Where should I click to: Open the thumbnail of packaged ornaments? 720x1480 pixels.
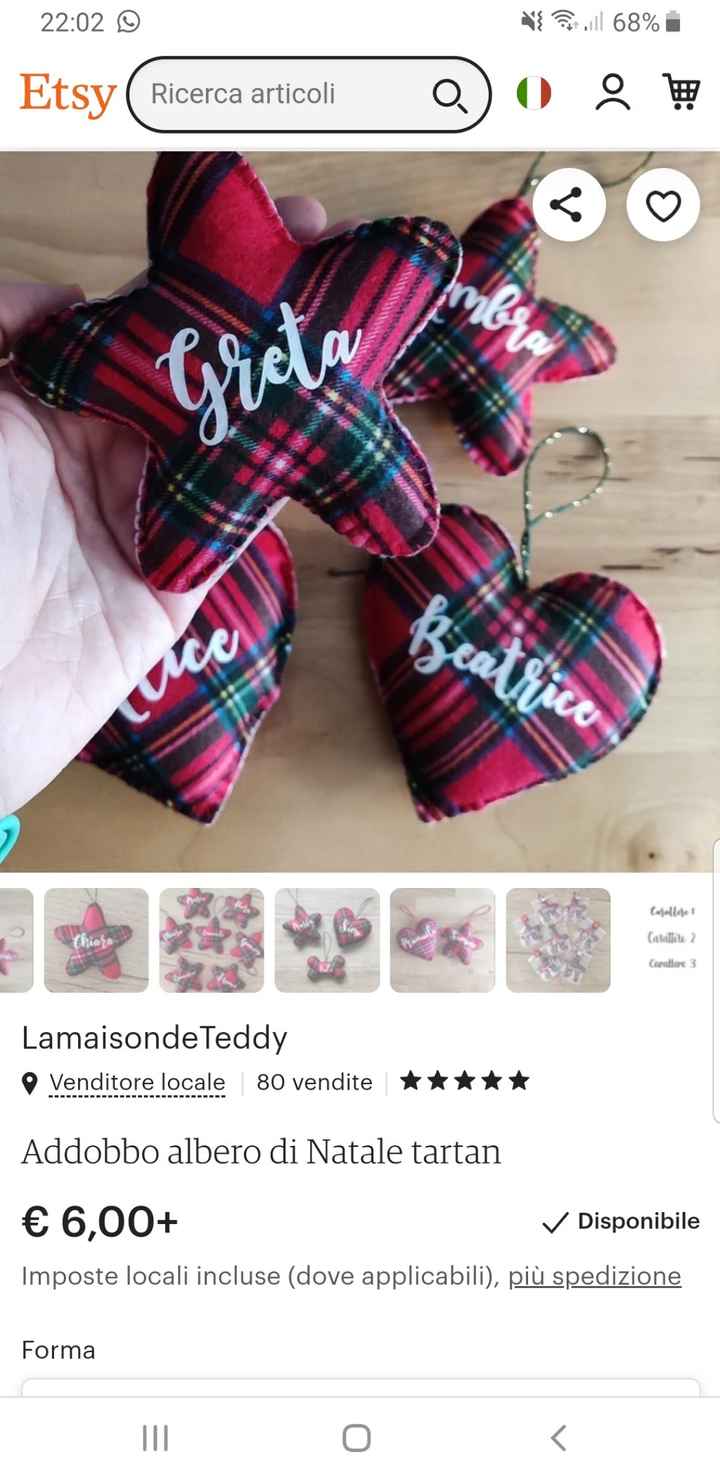pos(558,940)
